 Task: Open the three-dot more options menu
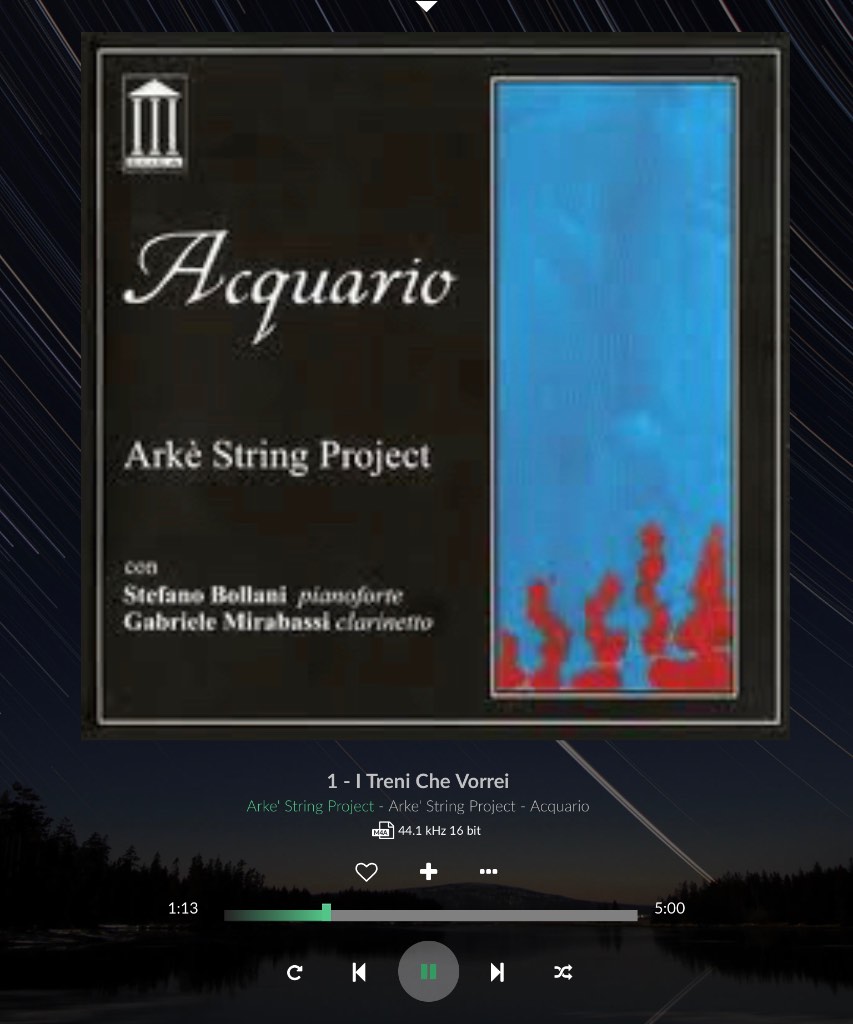point(488,872)
